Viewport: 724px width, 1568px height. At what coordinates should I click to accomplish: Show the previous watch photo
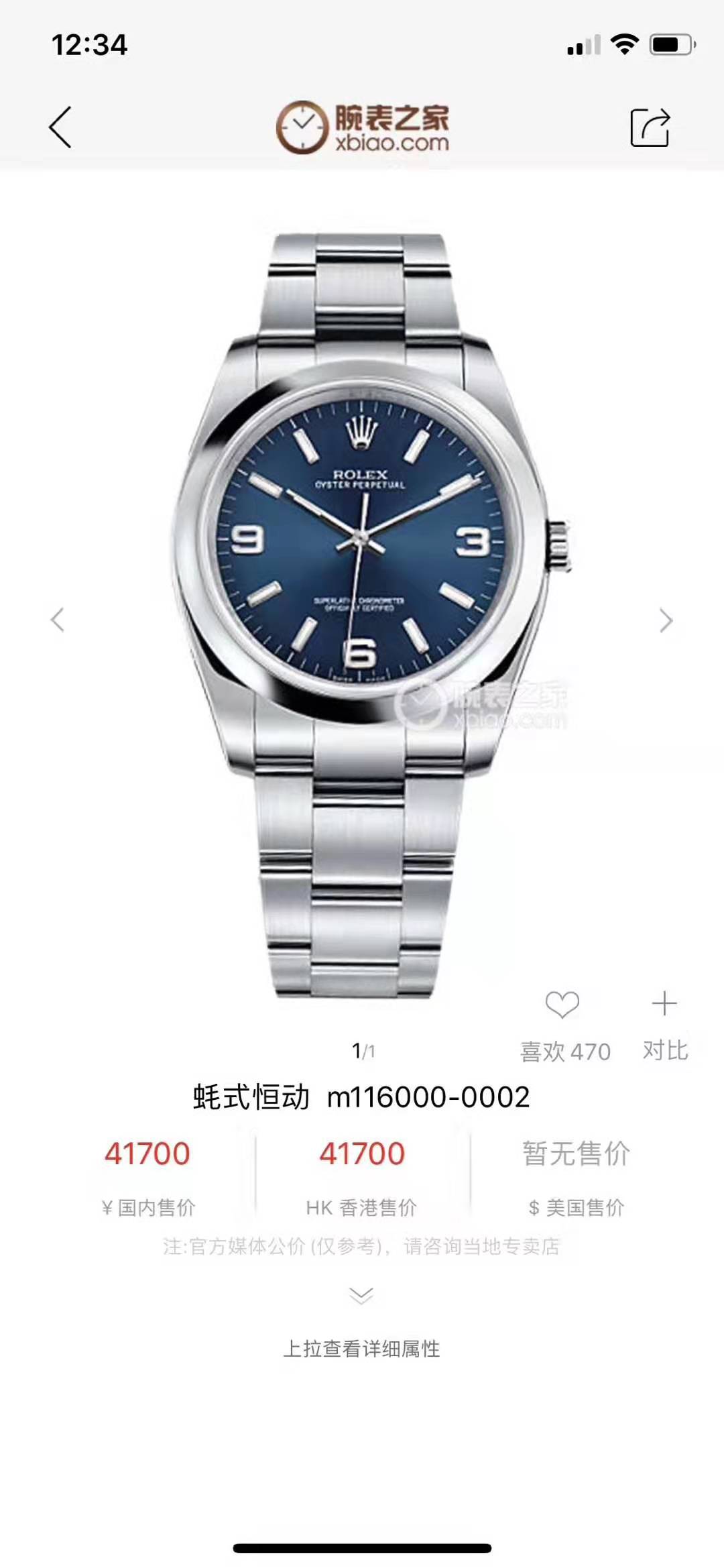pyautogui.click(x=58, y=620)
